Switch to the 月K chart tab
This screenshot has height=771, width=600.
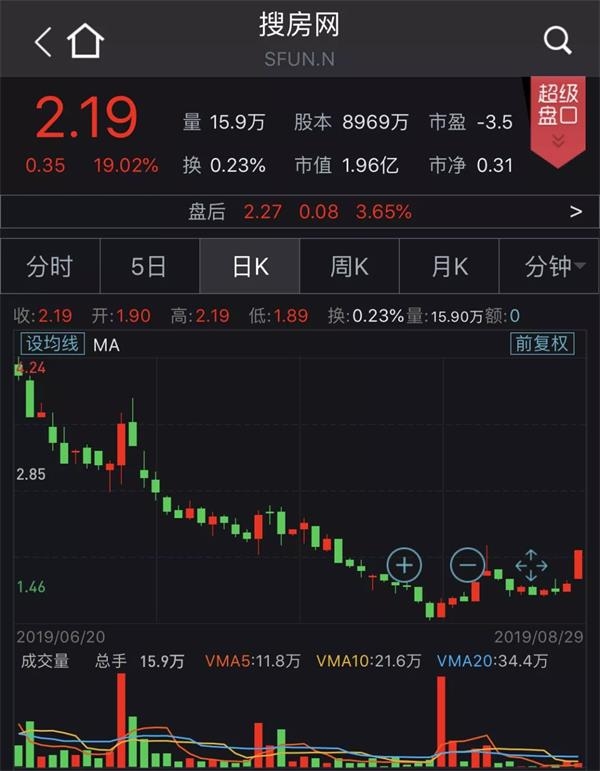(x=449, y=266)
